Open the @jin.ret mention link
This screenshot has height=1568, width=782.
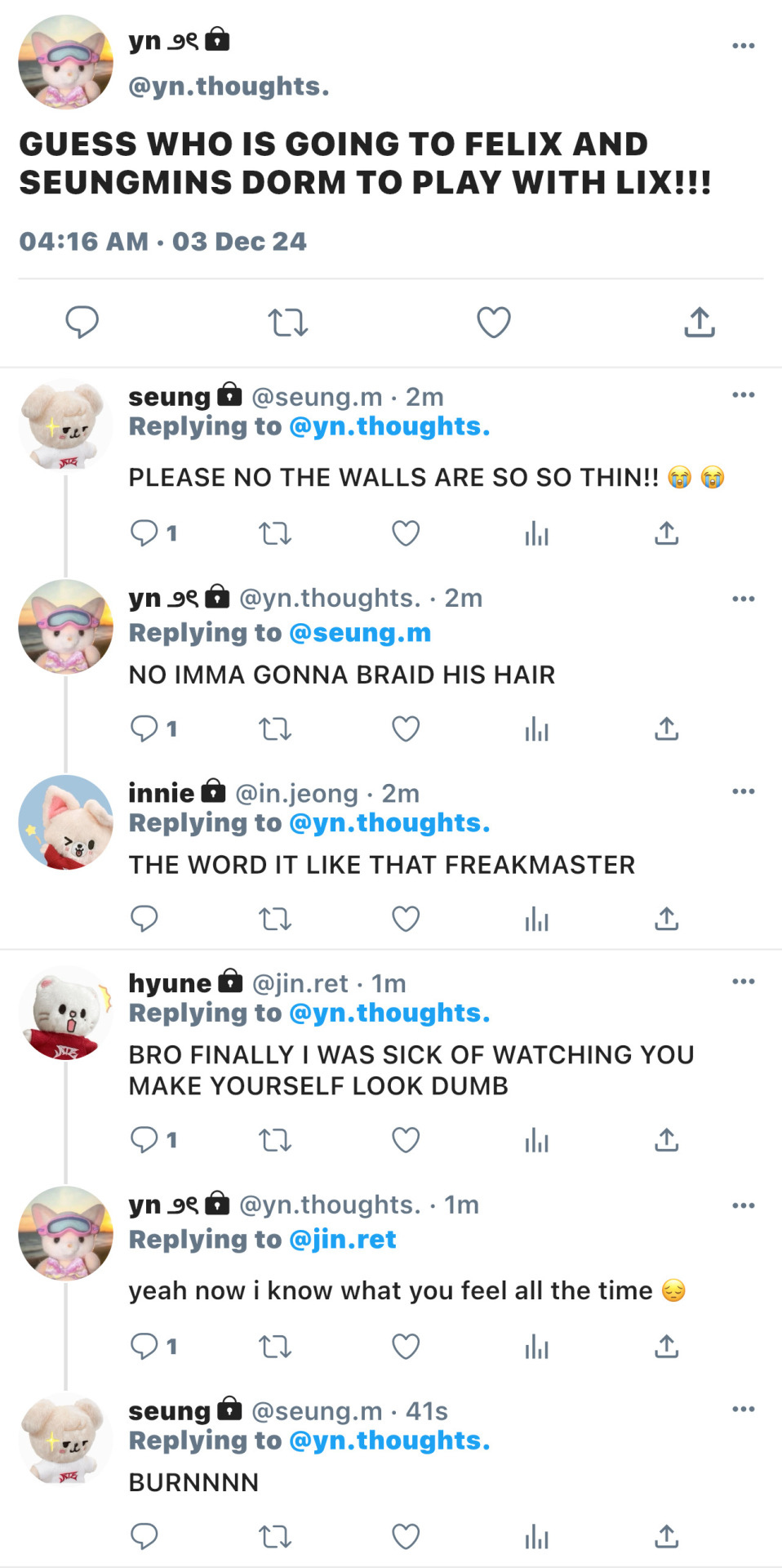coord(343,1240)
